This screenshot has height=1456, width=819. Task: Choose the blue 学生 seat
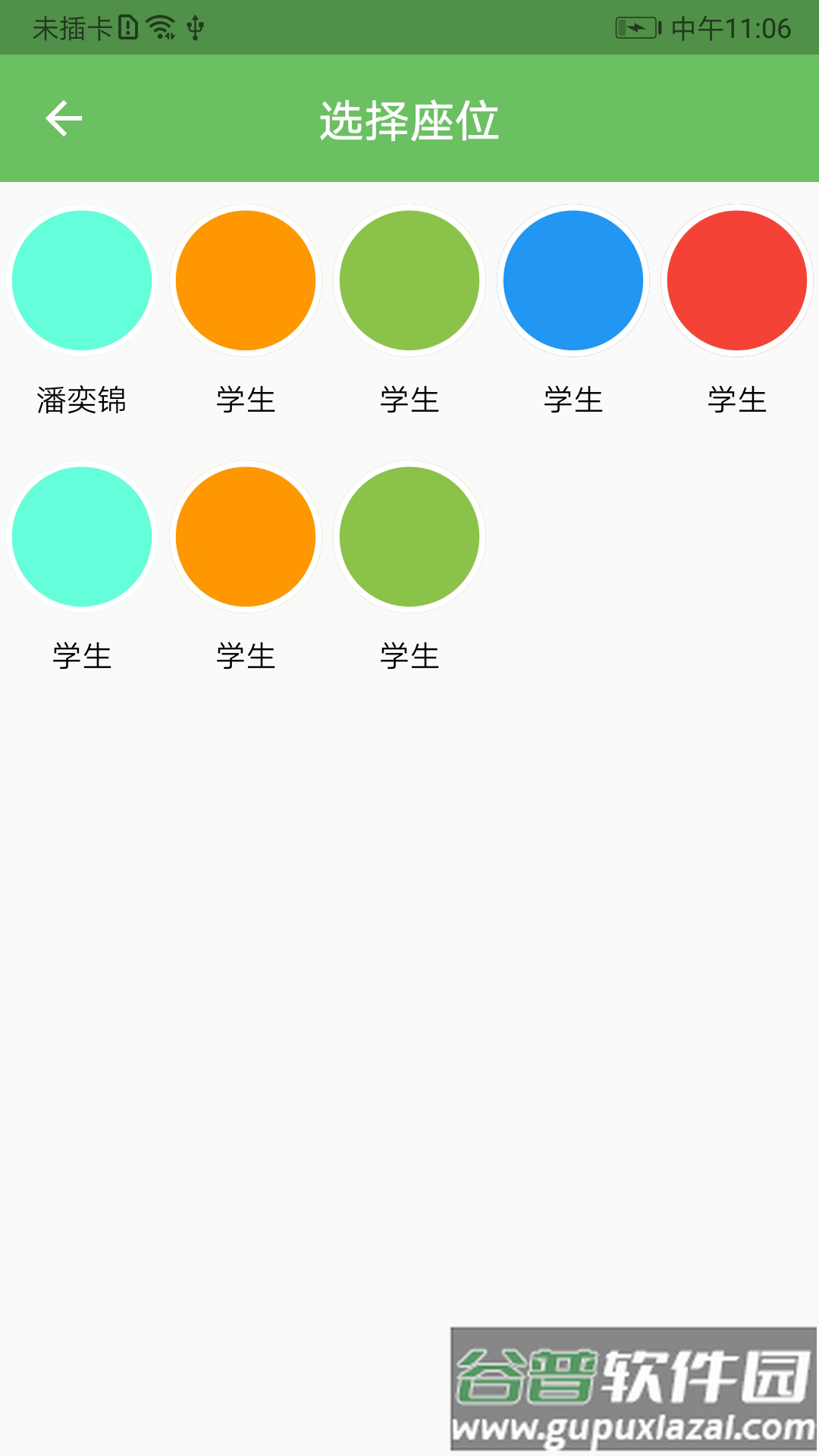(573, 281)
